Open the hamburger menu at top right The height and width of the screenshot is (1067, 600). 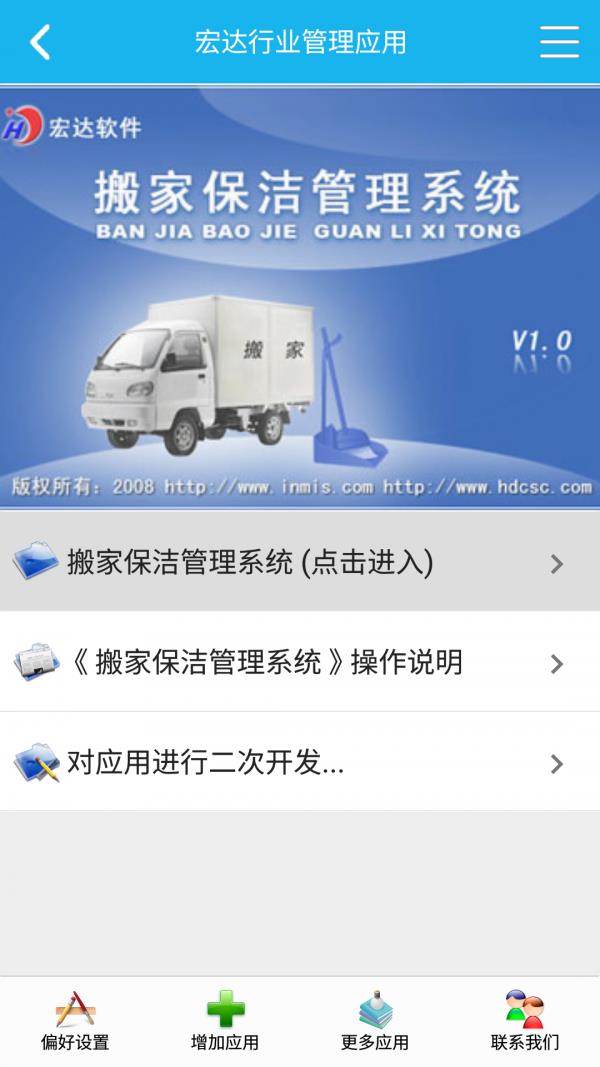click(559, 42)
